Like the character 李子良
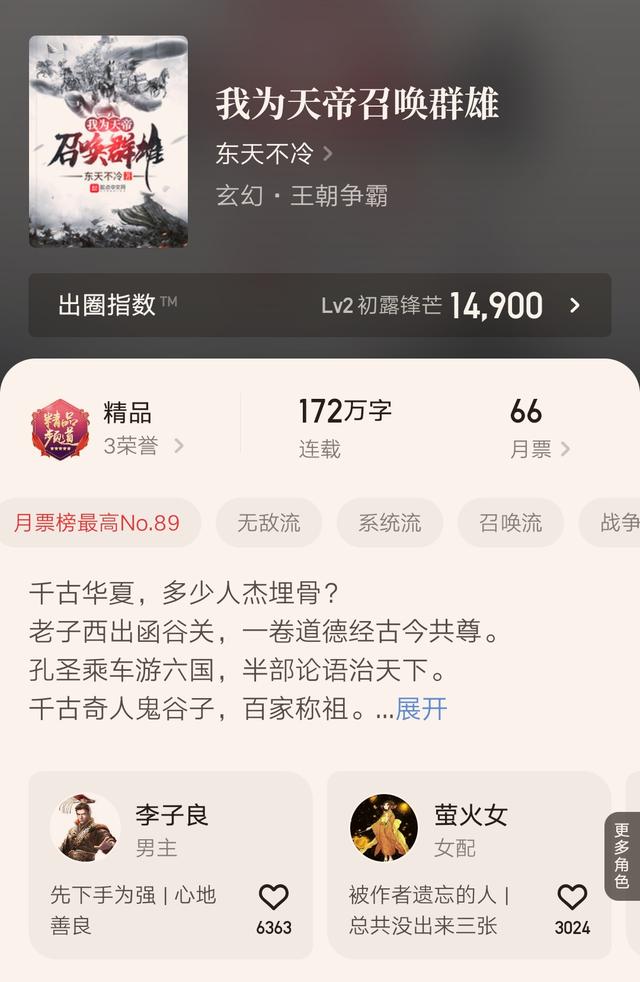 pos(273,897)
